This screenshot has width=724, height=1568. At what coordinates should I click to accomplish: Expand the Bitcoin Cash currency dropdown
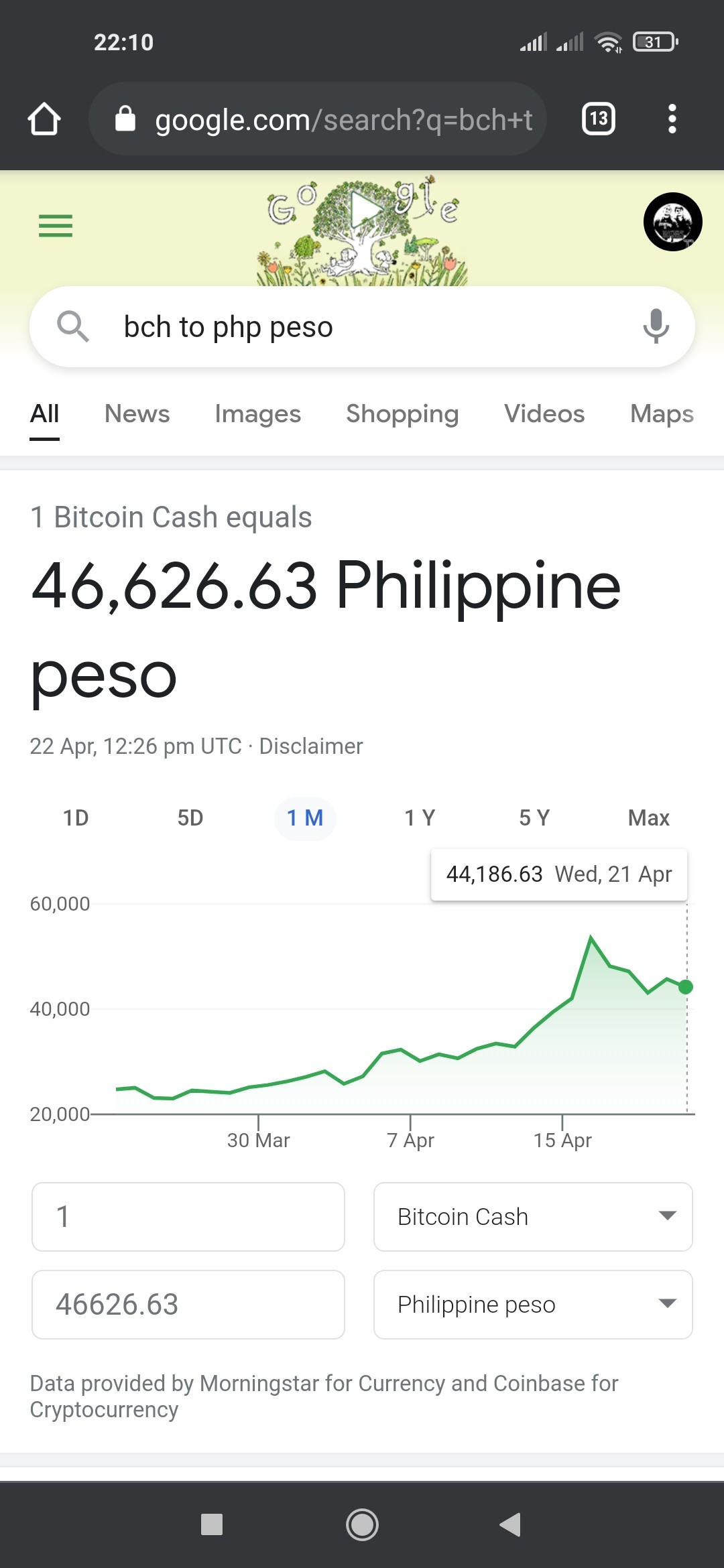(533, 1217)
